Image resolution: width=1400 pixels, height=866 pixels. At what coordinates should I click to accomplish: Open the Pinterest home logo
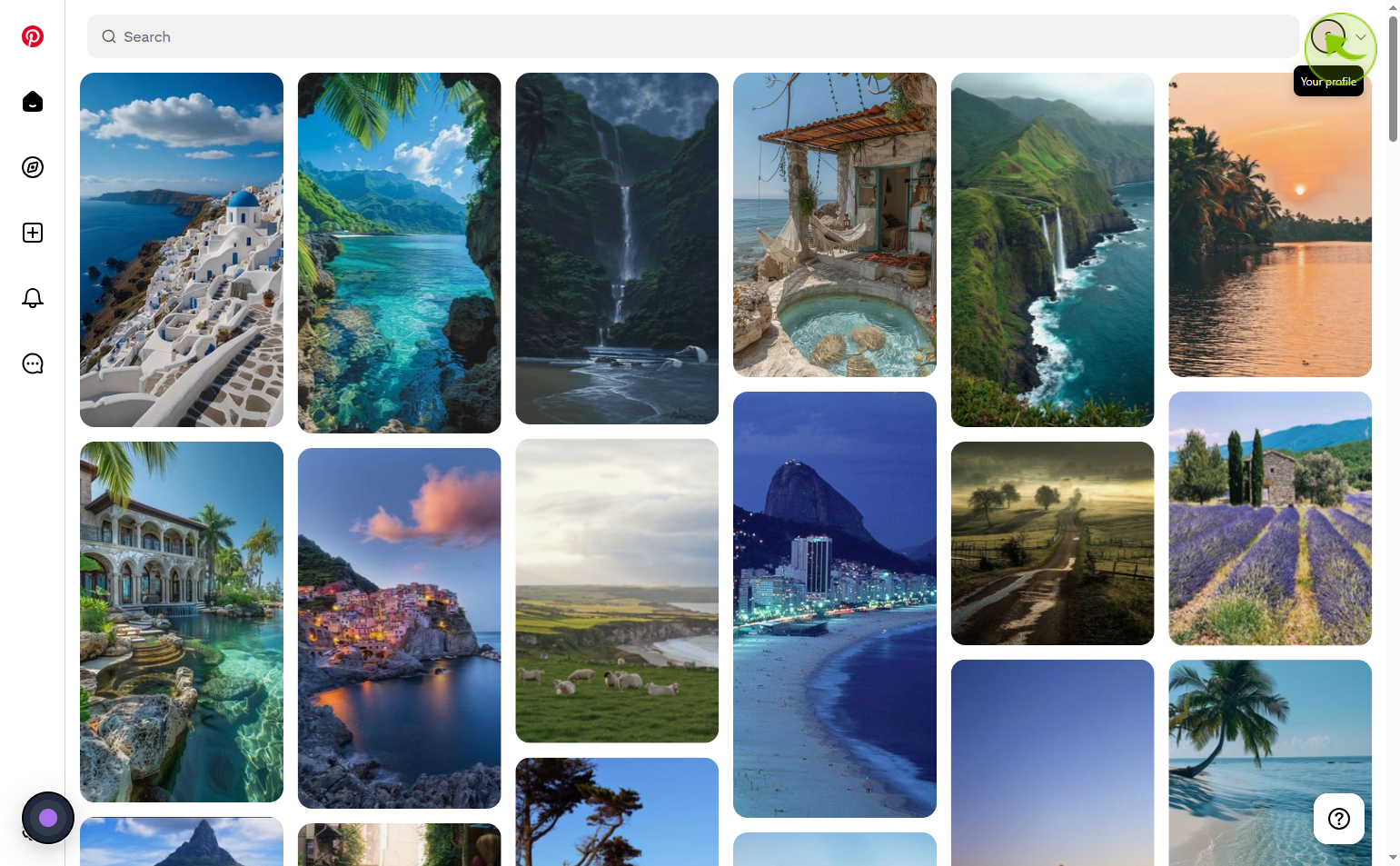(33, 36)
